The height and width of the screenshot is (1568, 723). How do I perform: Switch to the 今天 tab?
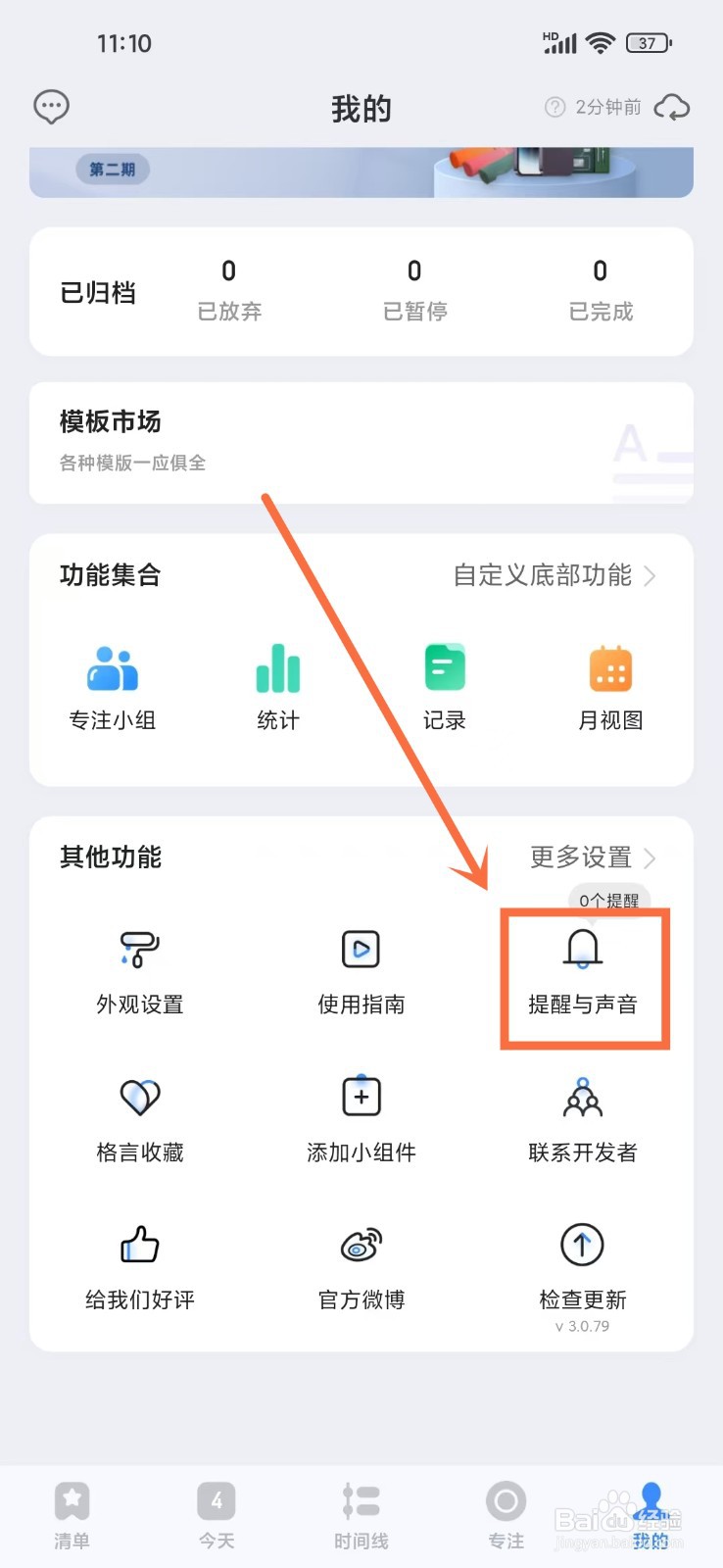coord(217,1514)
